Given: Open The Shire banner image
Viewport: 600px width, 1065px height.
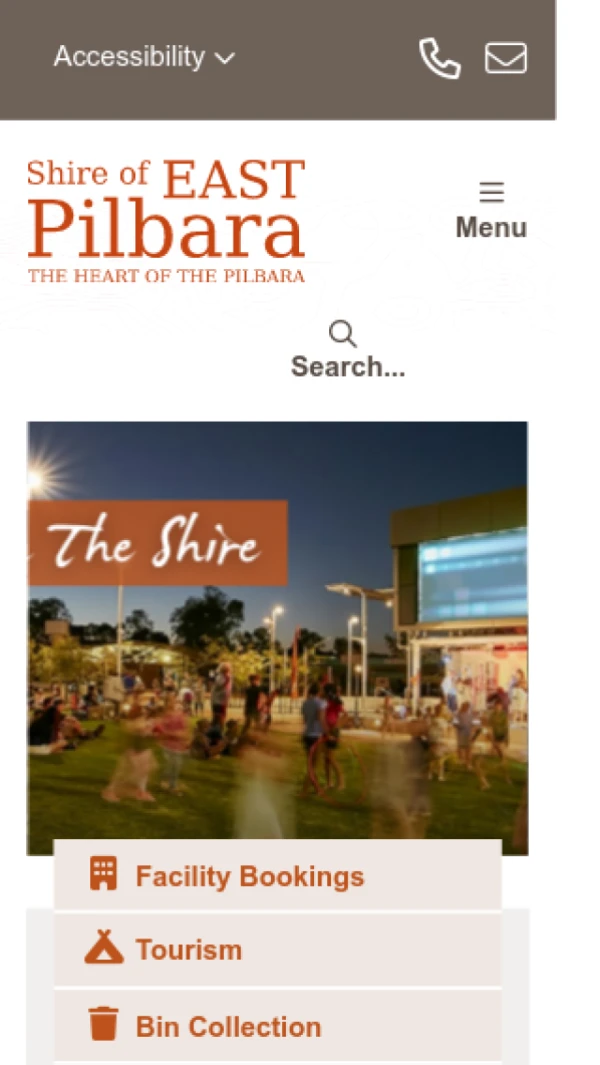Looking at the screenshot, I should pos(277,637).
